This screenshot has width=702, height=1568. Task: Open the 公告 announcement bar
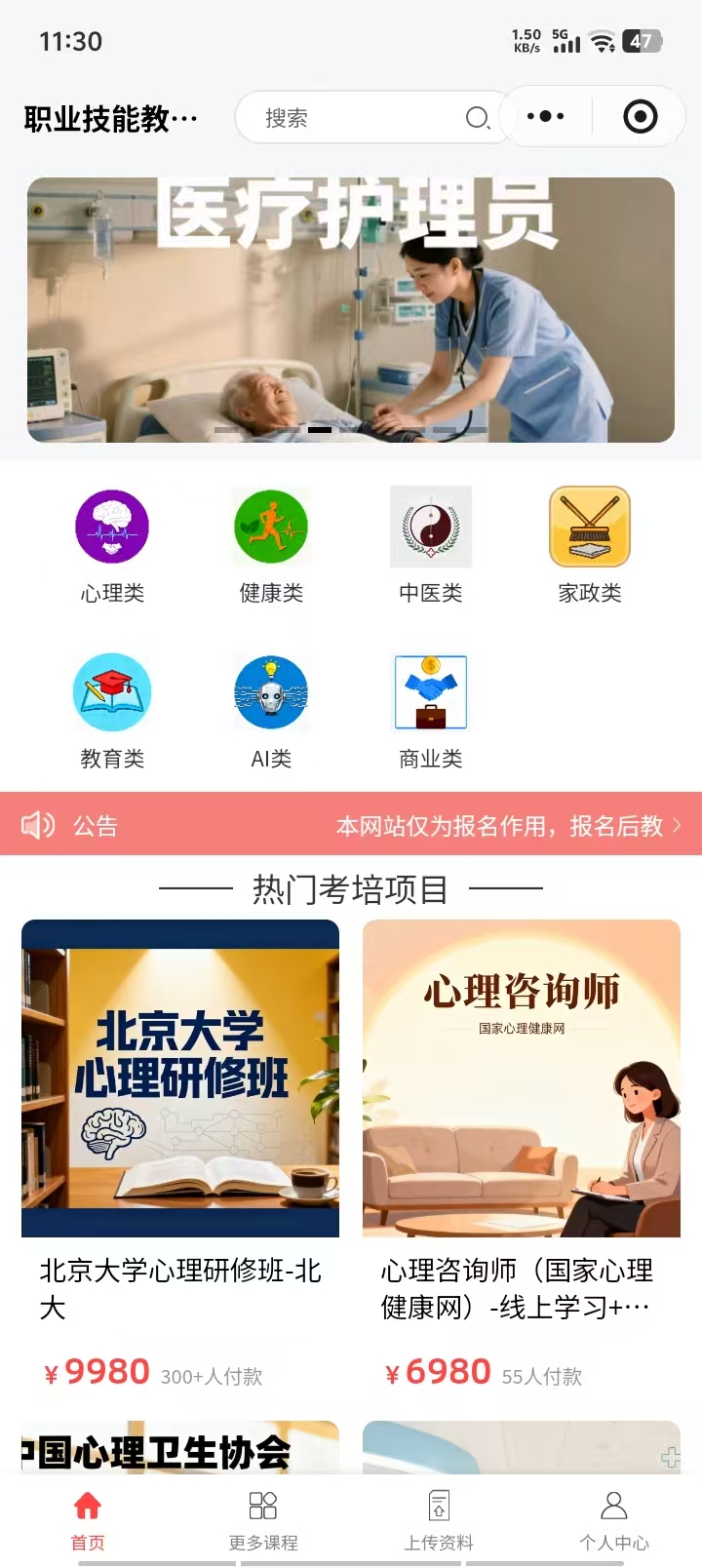(351, 825)
